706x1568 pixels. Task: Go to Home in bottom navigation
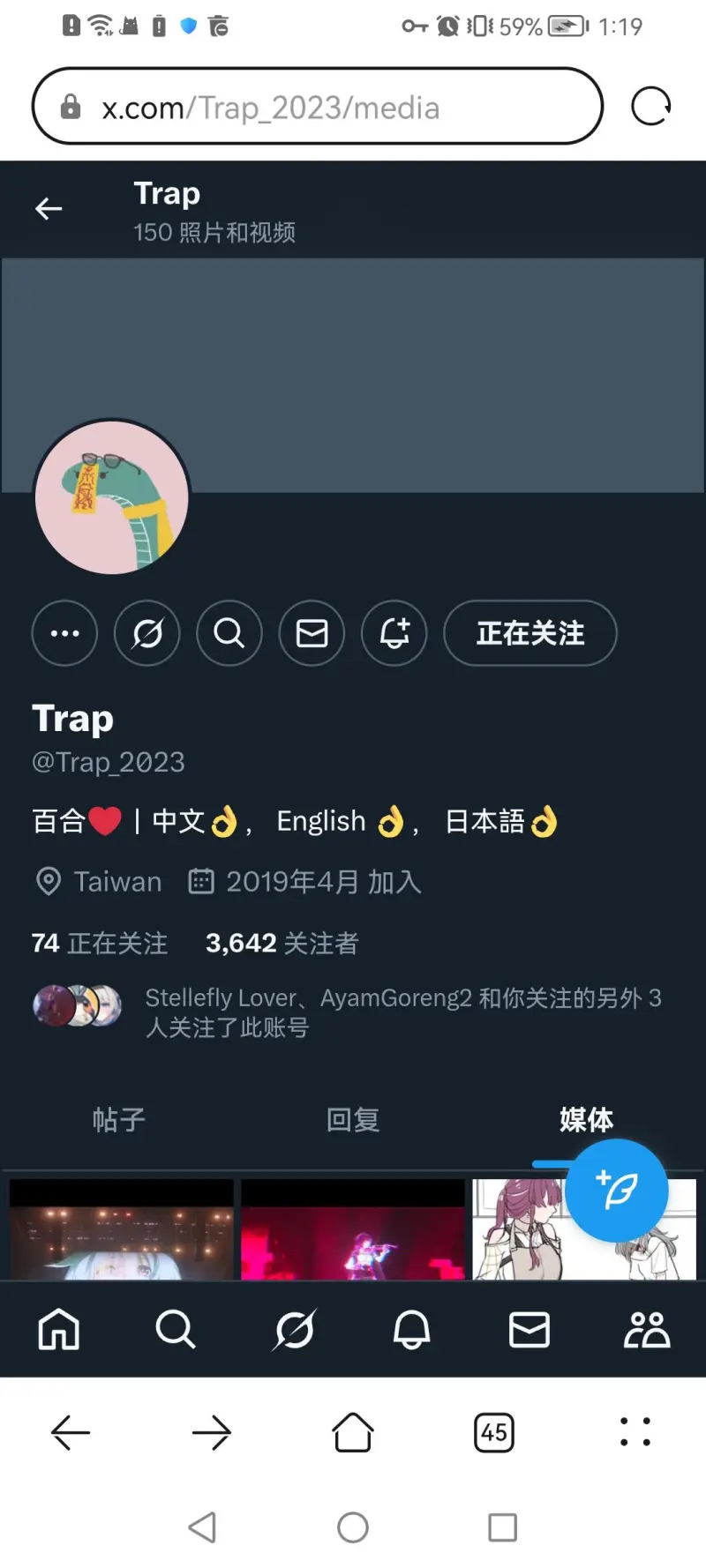point(59,1328)
